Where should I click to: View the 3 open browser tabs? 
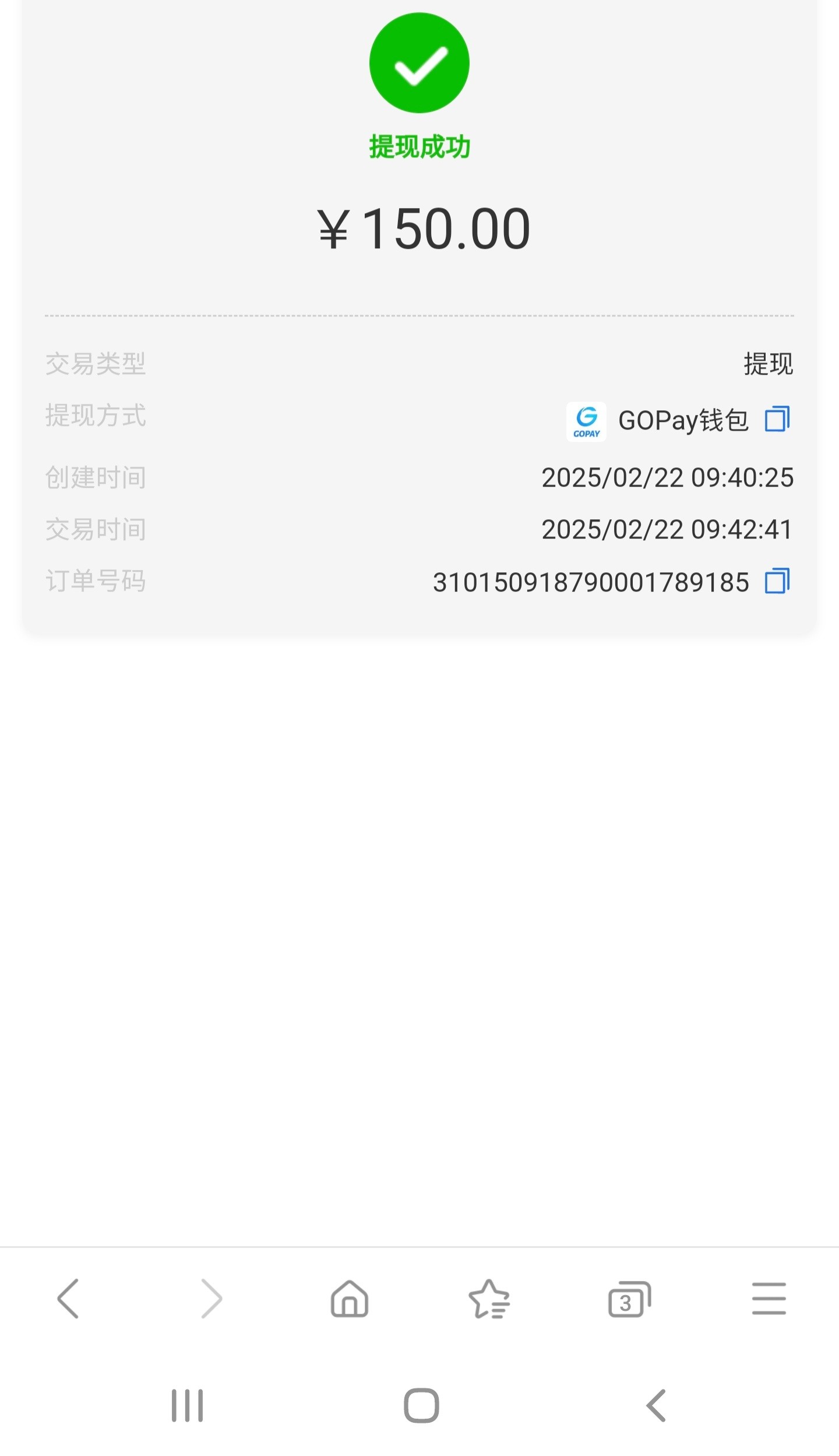coord(629,1299)
